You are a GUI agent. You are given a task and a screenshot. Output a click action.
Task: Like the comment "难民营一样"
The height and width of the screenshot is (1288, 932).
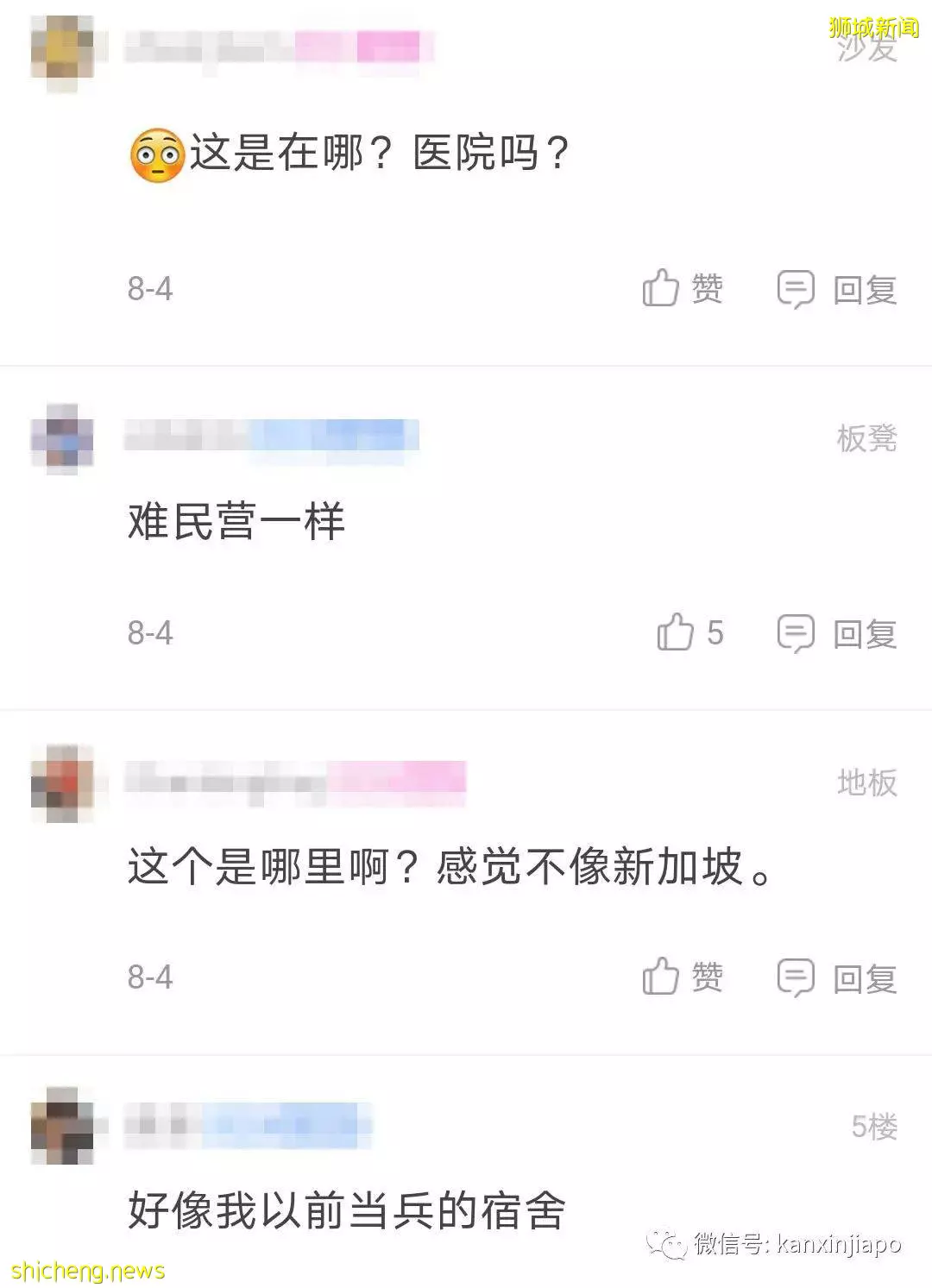689,632
